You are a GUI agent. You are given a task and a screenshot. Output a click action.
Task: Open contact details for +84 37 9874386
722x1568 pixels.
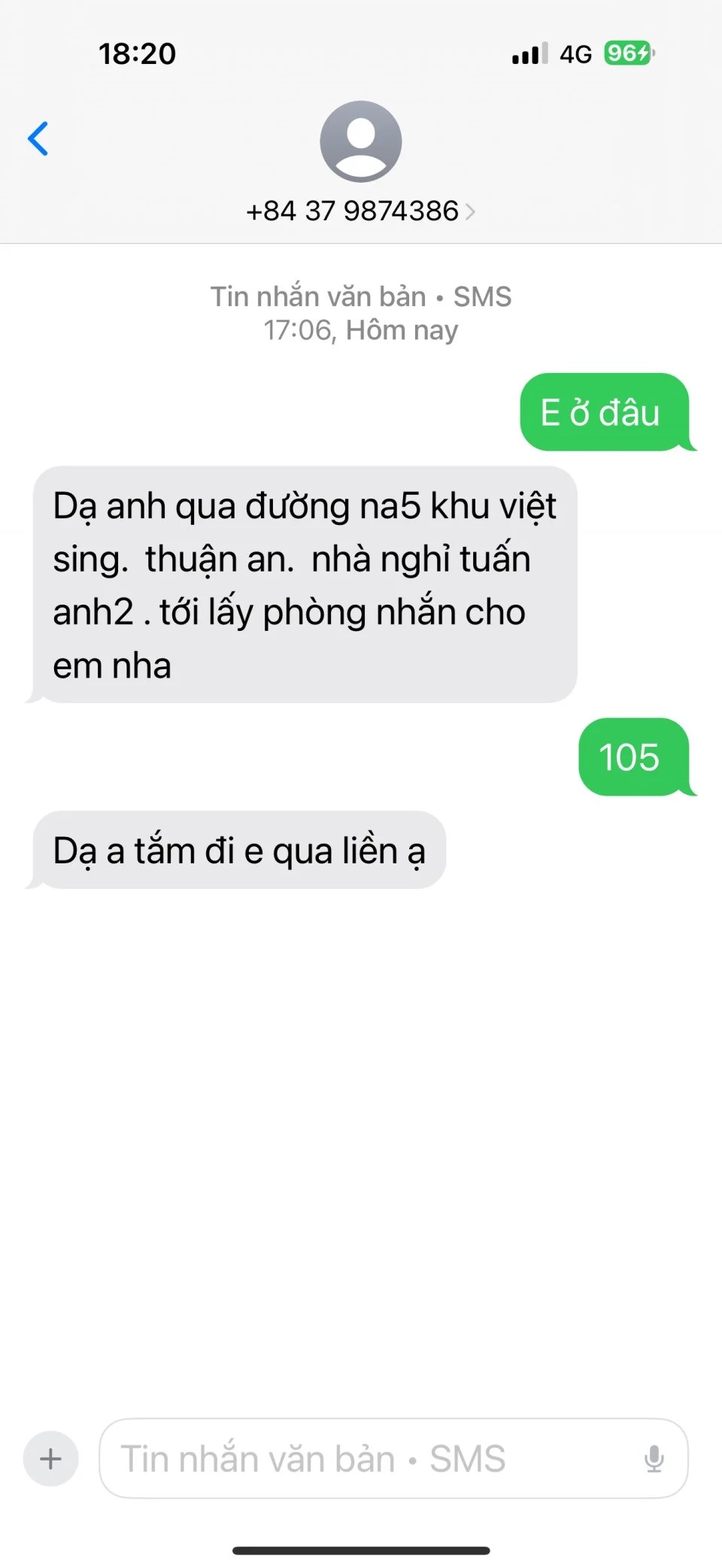coord(360,211)
